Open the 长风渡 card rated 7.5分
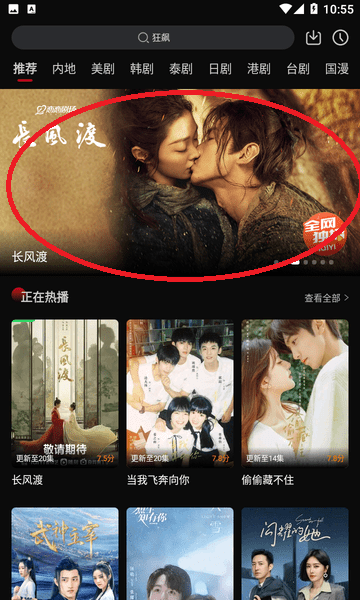This screenshot has width=360, height=600. click(65, 403)
